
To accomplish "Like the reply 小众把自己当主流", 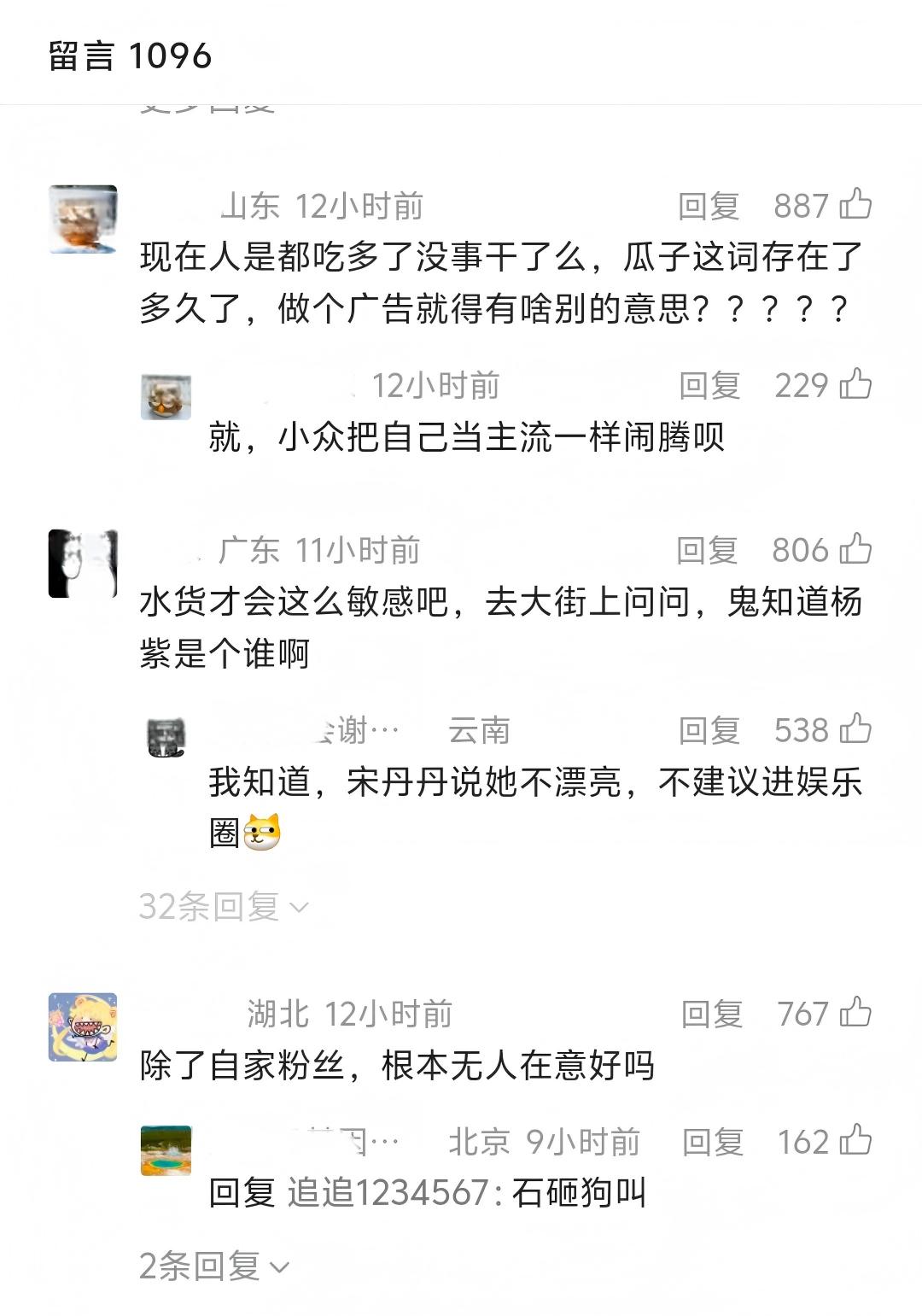I will [x=855, y=384].
